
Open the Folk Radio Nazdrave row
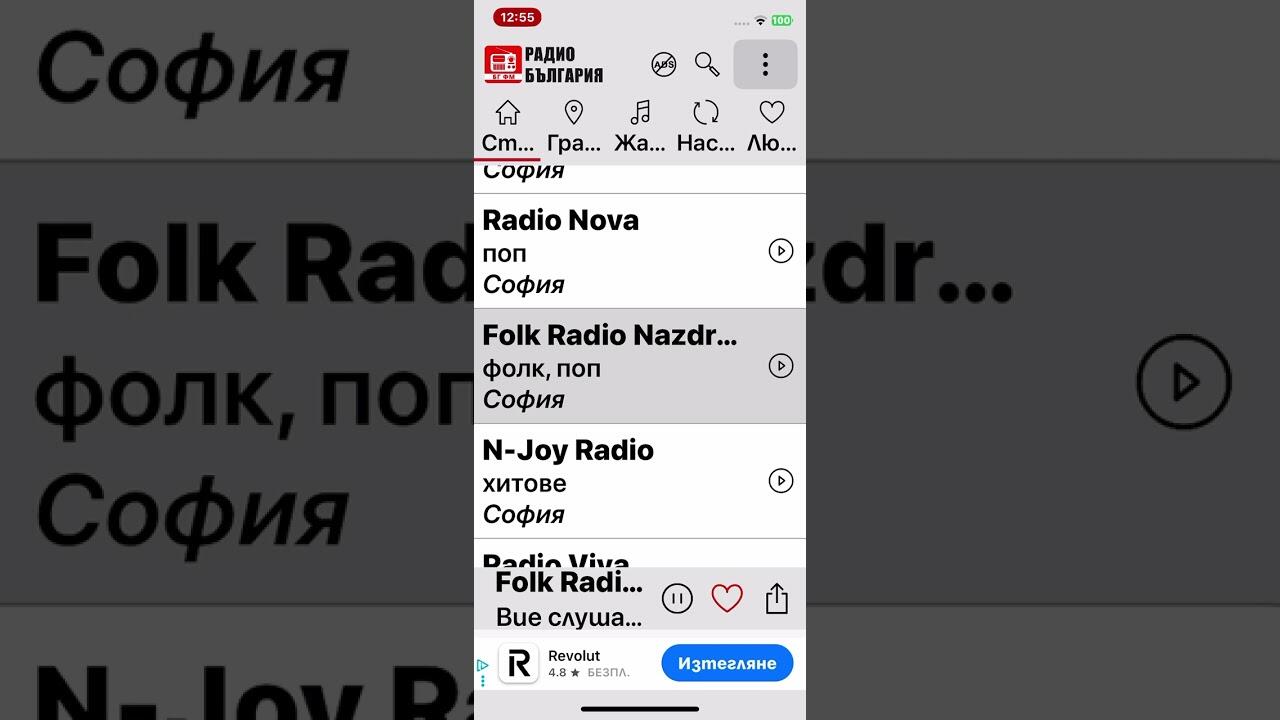pos(610,366)
